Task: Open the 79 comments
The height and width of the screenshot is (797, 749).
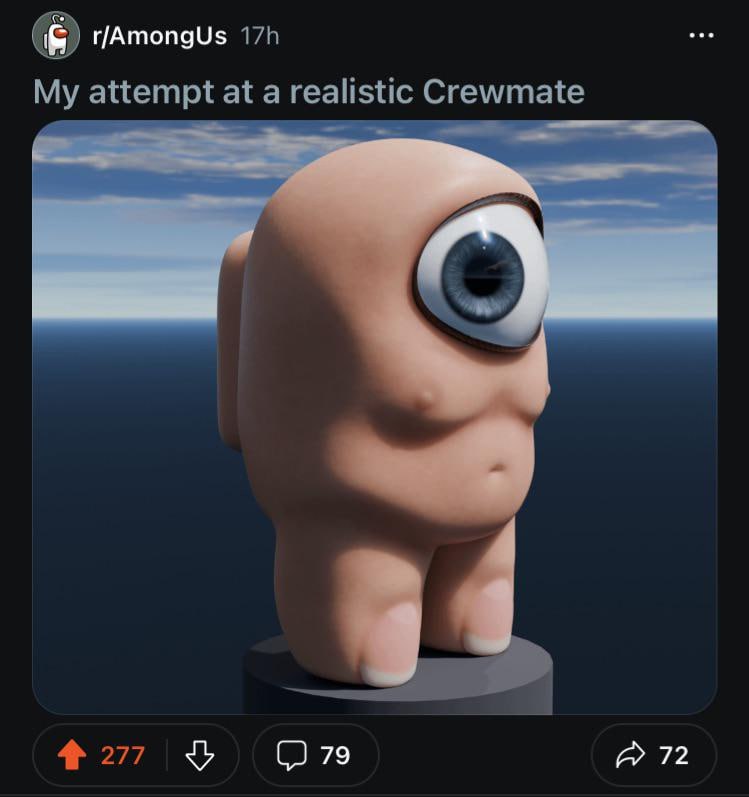Action: click(x=315, y=755)
